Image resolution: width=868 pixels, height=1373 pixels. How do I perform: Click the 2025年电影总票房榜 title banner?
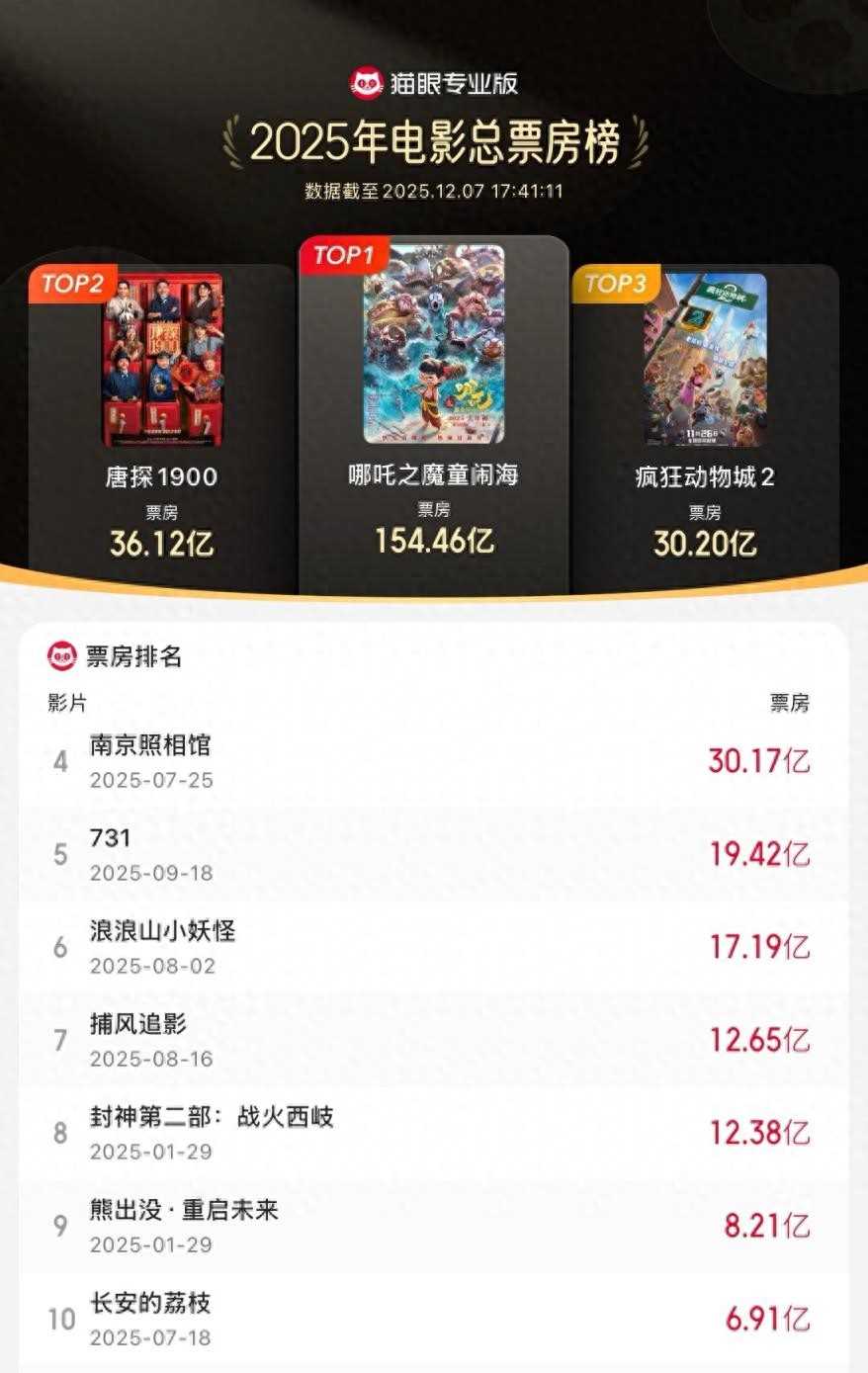[434, 142]
